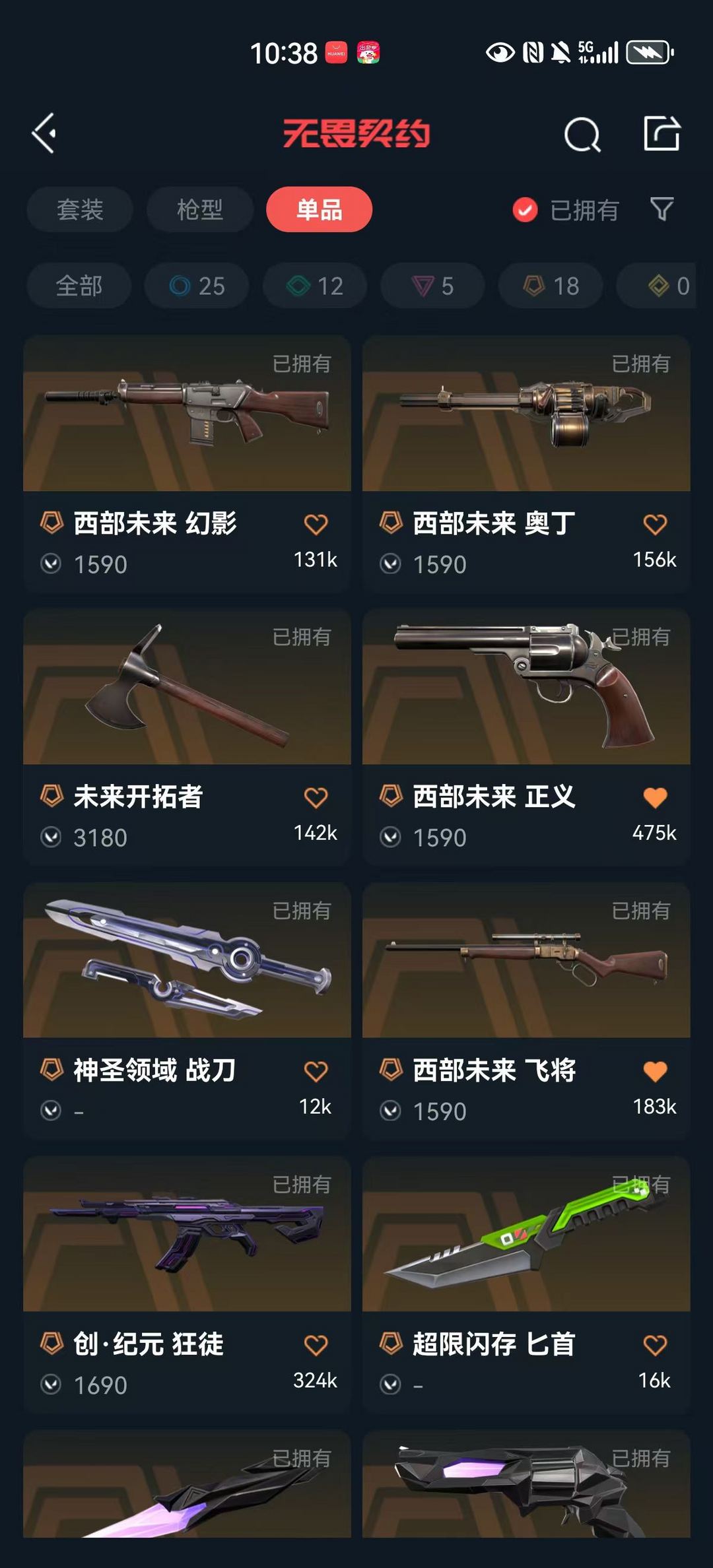Image resolution: width=713 pixels, height=1568 pixels.
Task: Select the 全部 rarity chip
Action: pyautogui.click(x=79, y=286)
